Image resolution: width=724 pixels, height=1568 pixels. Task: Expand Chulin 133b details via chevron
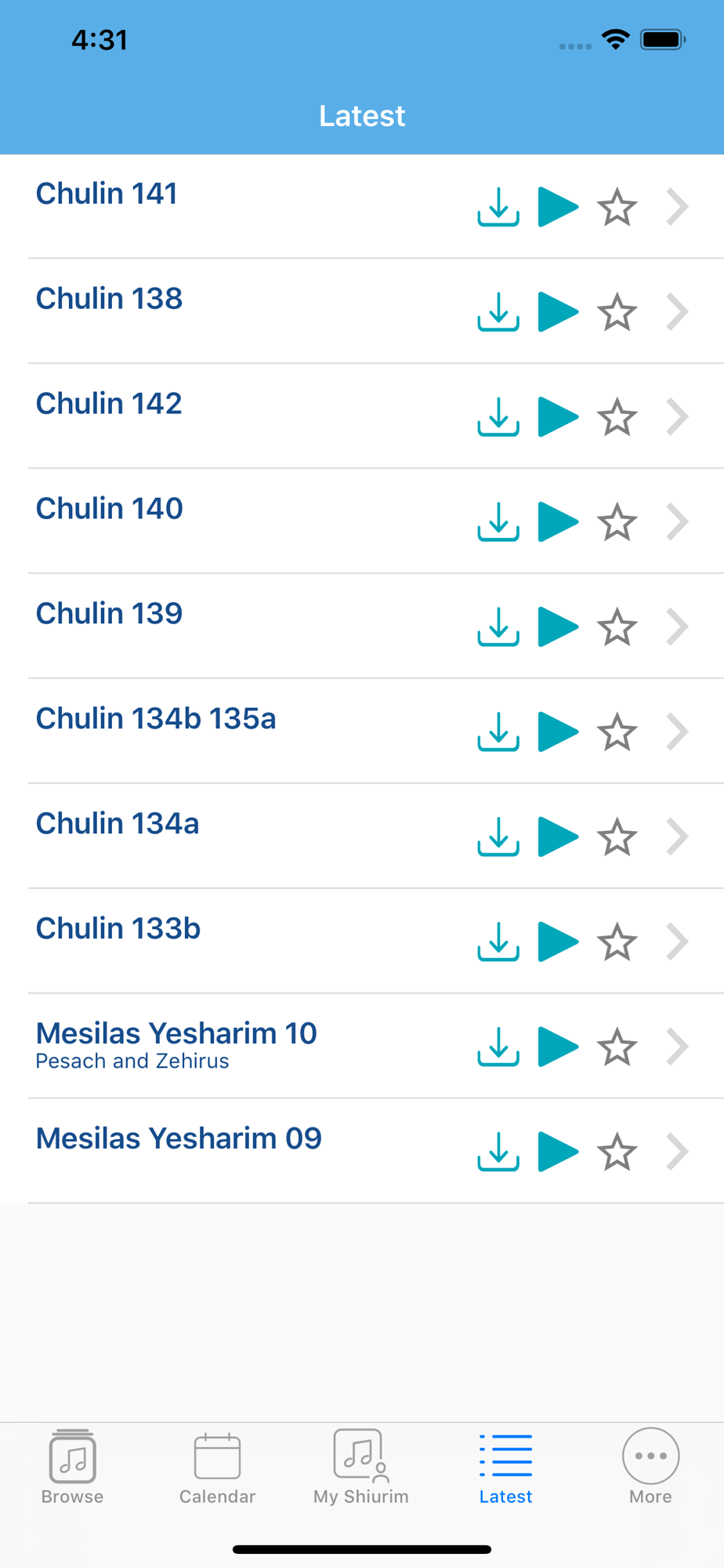[x=677, y=942]
